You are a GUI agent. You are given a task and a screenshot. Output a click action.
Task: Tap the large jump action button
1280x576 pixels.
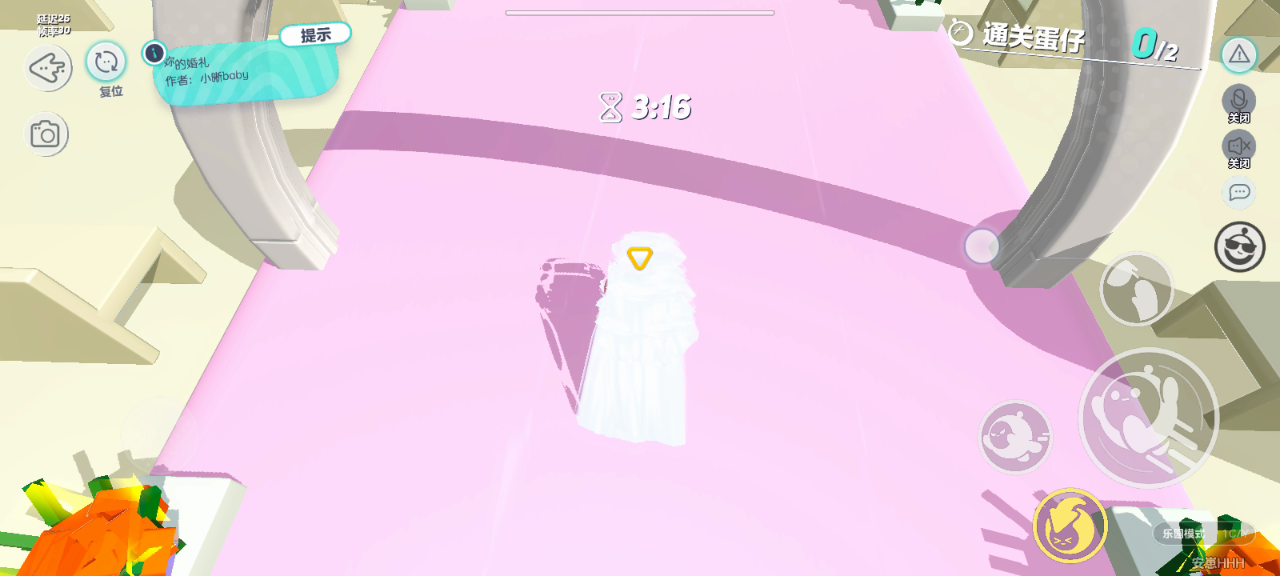pos(1148,417)
